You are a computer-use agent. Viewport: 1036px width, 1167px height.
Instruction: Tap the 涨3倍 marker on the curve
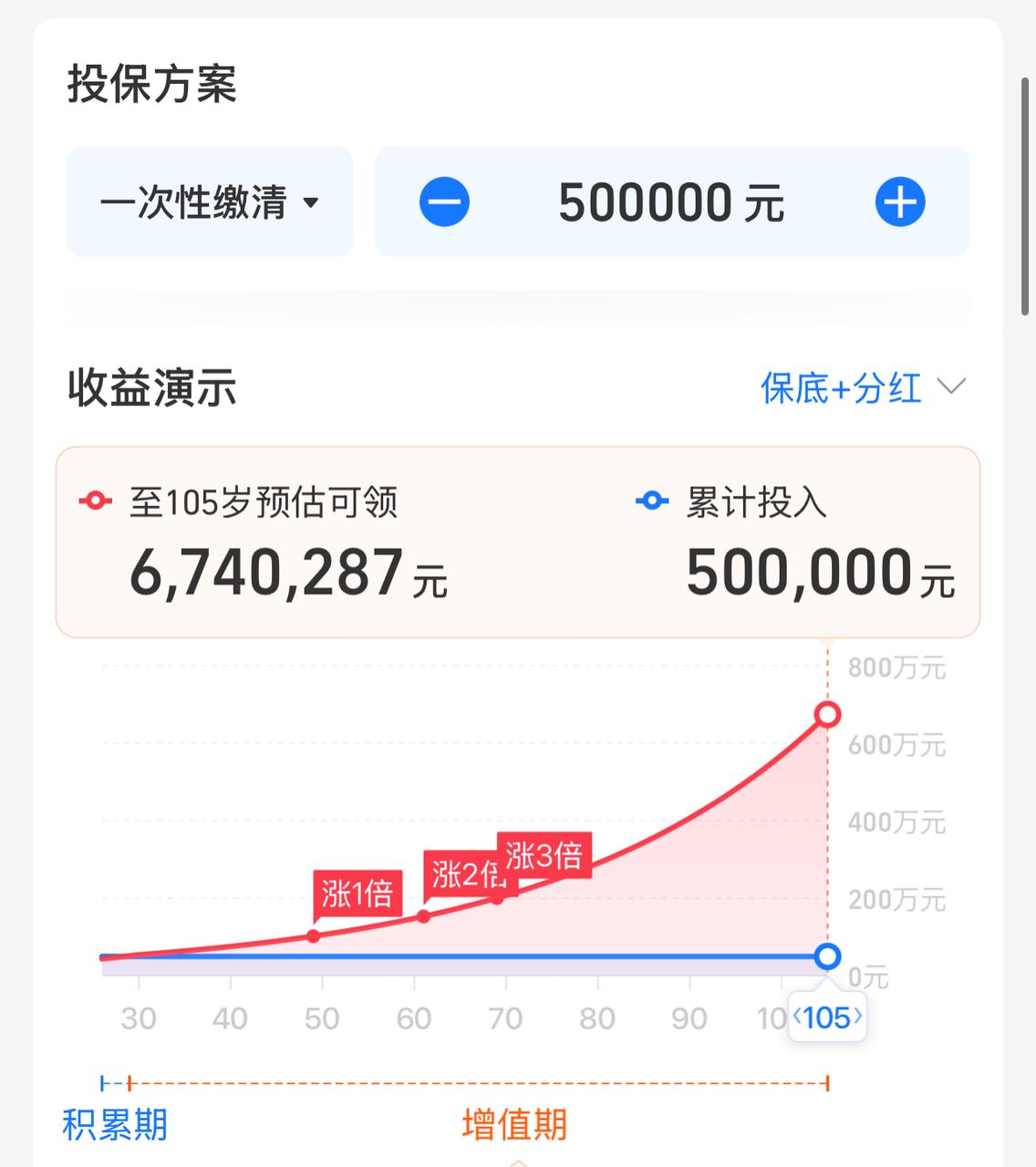point(544,856)
